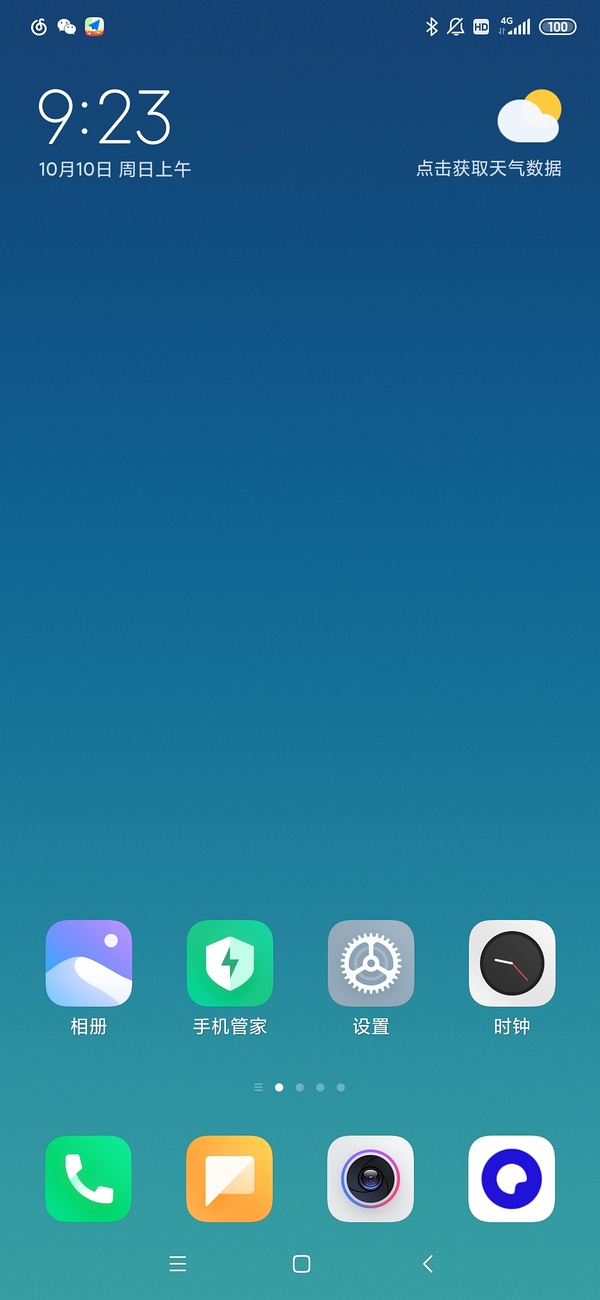Viewport: 600px width, 1300px height.
Task: Open the browser app in the dock
Action: click(512, 1178)
